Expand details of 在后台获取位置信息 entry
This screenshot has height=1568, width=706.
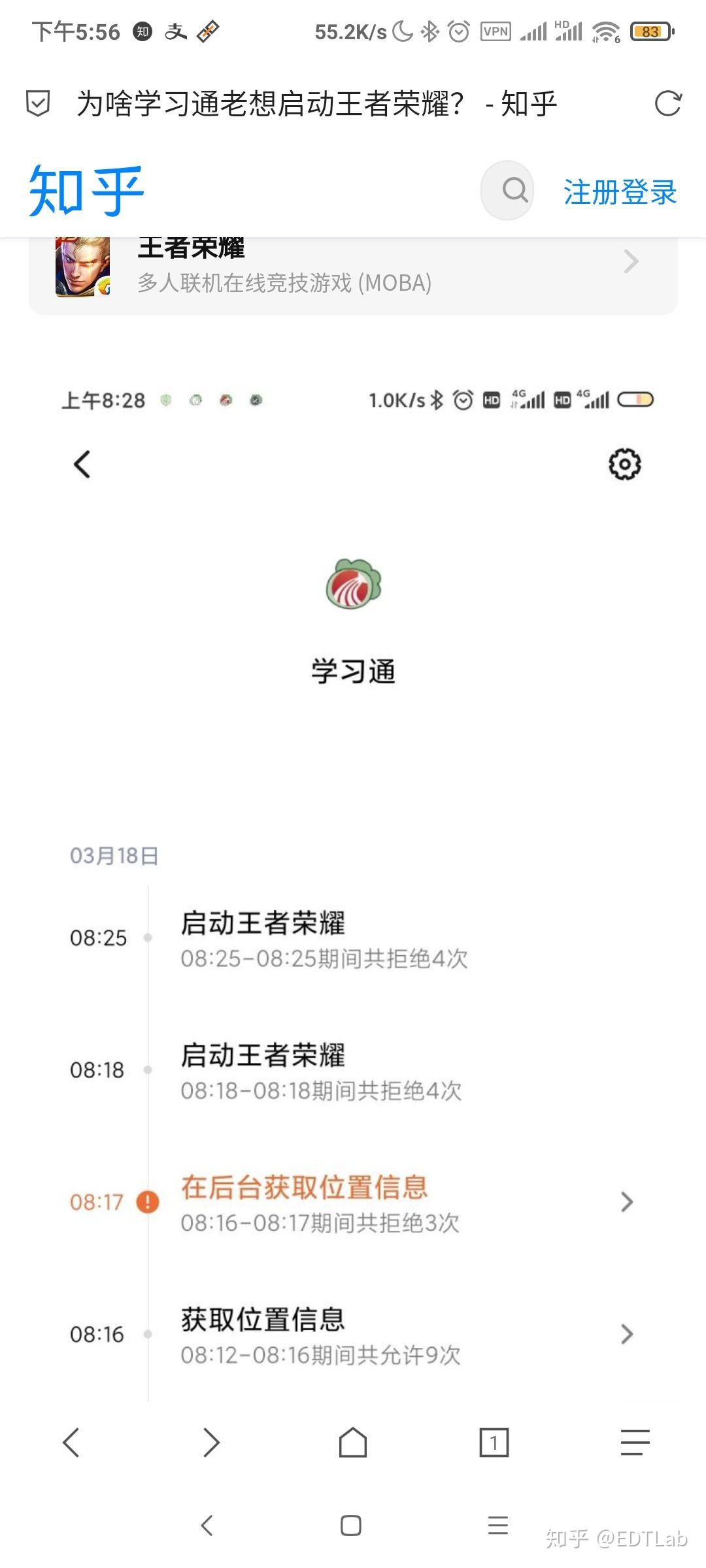[x=627, y=1202]
